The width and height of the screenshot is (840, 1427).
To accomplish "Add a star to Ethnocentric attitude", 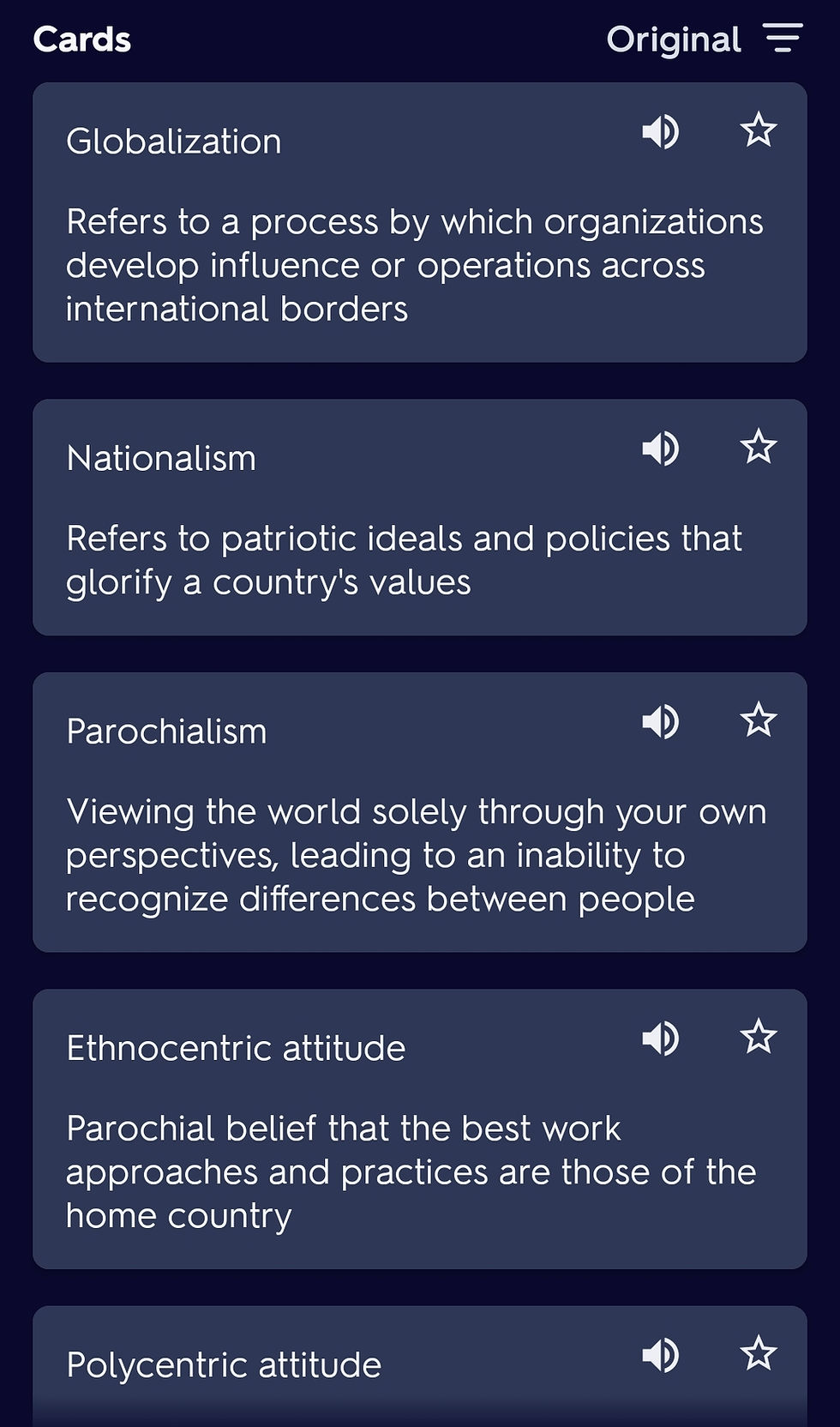I will point(758,1038).
